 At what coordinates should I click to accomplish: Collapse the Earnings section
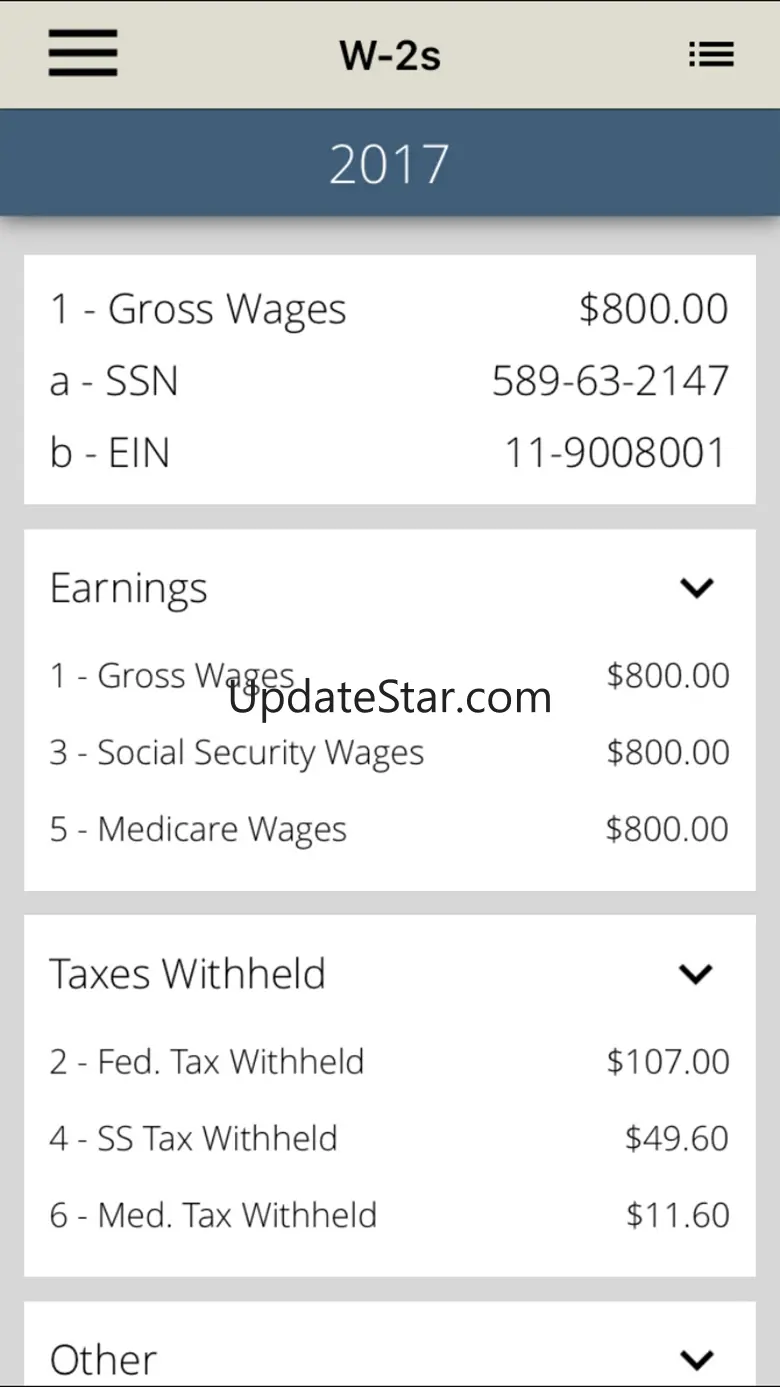696,588
